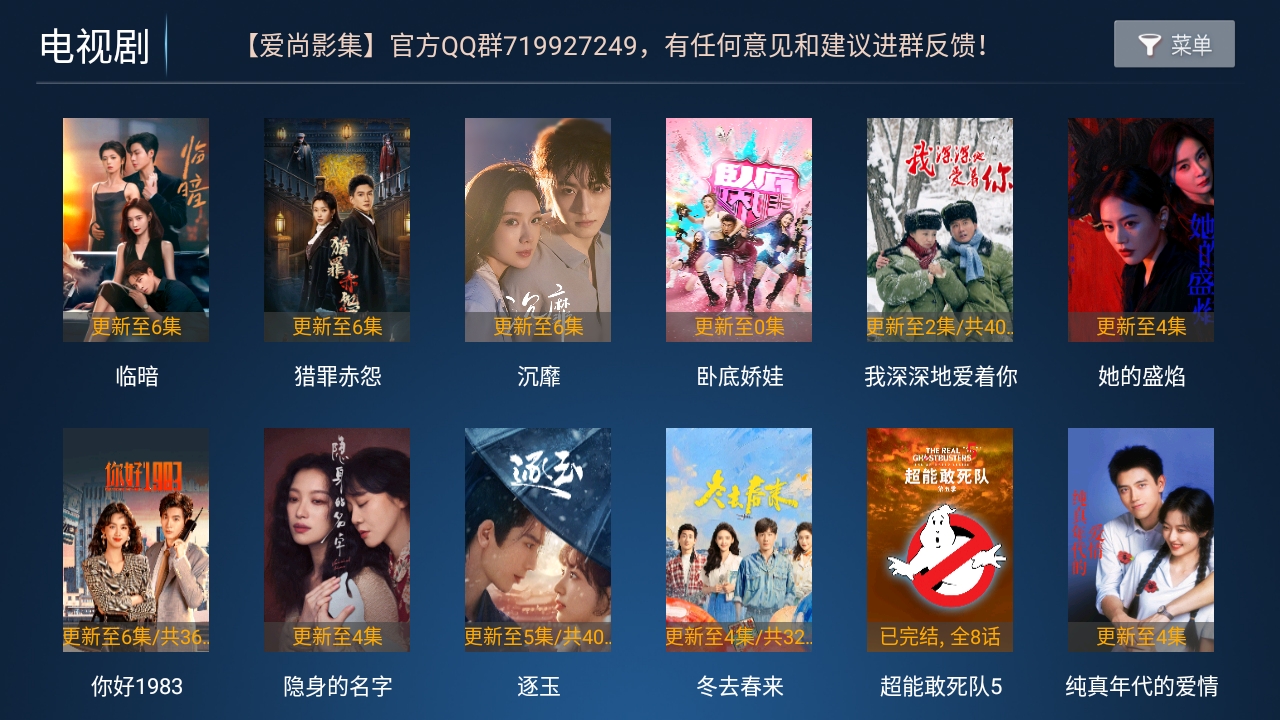This screenshot has width=1280, height=720.
Task: Open the show 沉靡
Action: [x=538, y=230]
